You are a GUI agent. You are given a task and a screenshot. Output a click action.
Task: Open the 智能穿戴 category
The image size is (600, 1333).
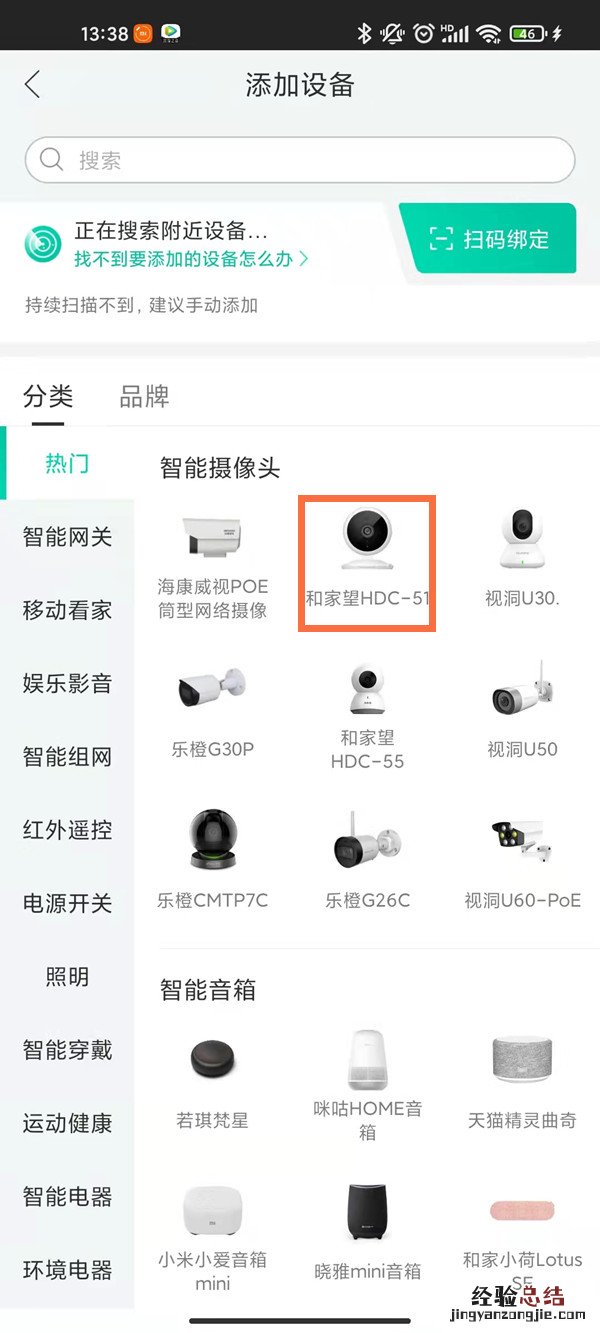click(67, 1050)
